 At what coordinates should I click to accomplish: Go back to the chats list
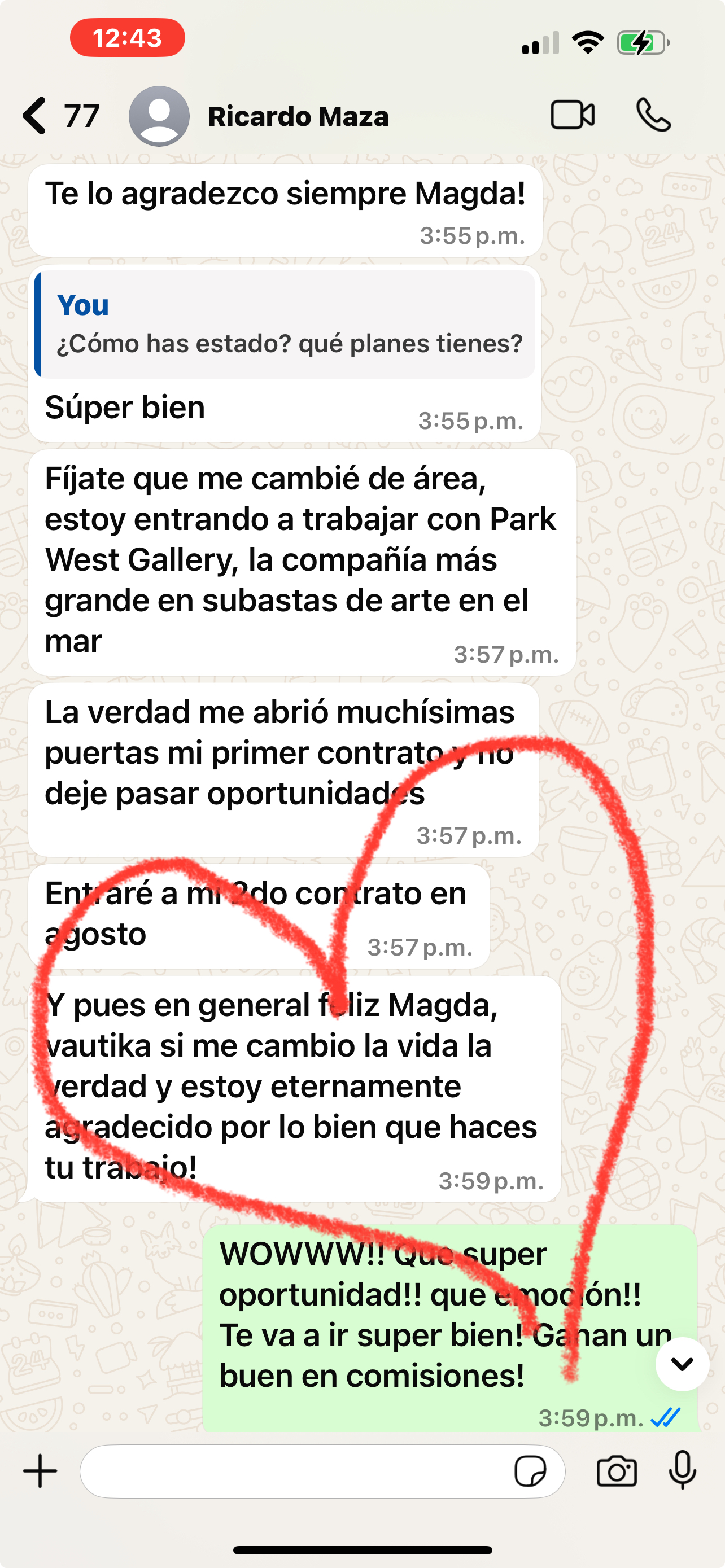[36, 116]
